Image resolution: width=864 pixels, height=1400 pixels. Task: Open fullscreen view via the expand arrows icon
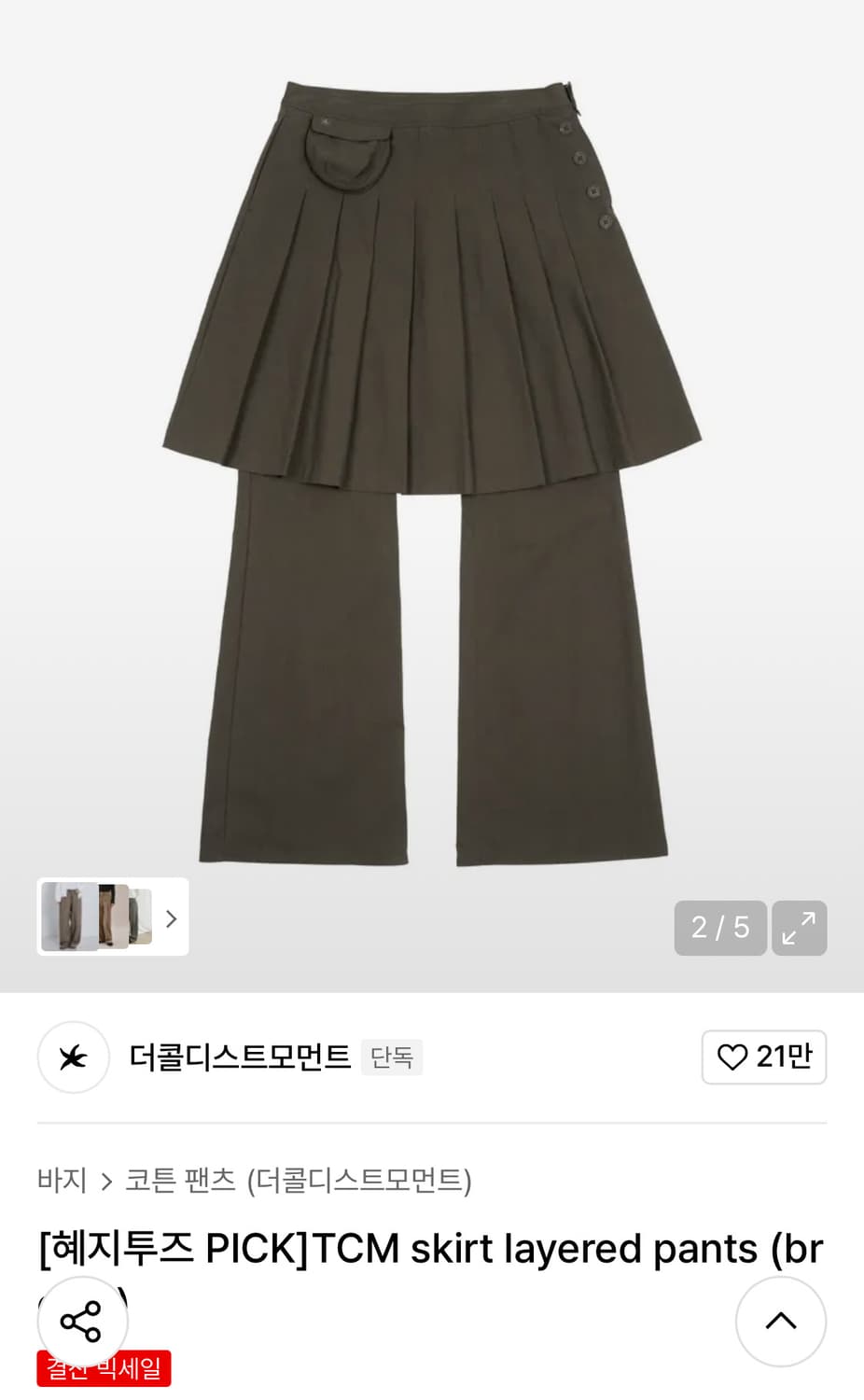coord(799,928)
